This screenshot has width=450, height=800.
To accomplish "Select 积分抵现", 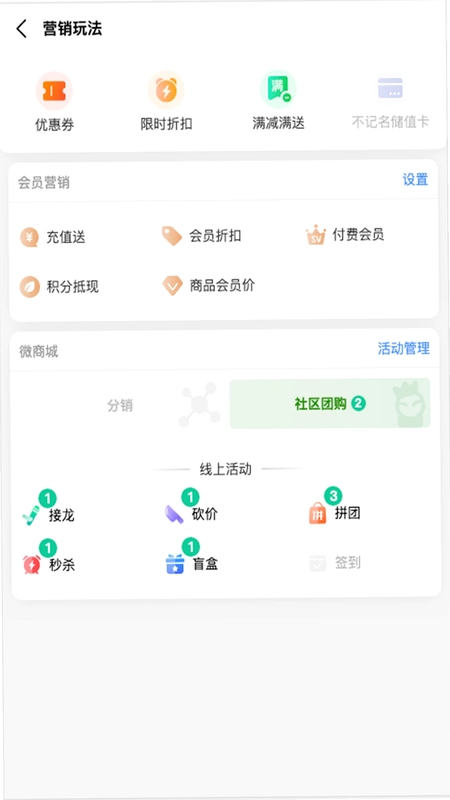I will [x=59, y=287].
